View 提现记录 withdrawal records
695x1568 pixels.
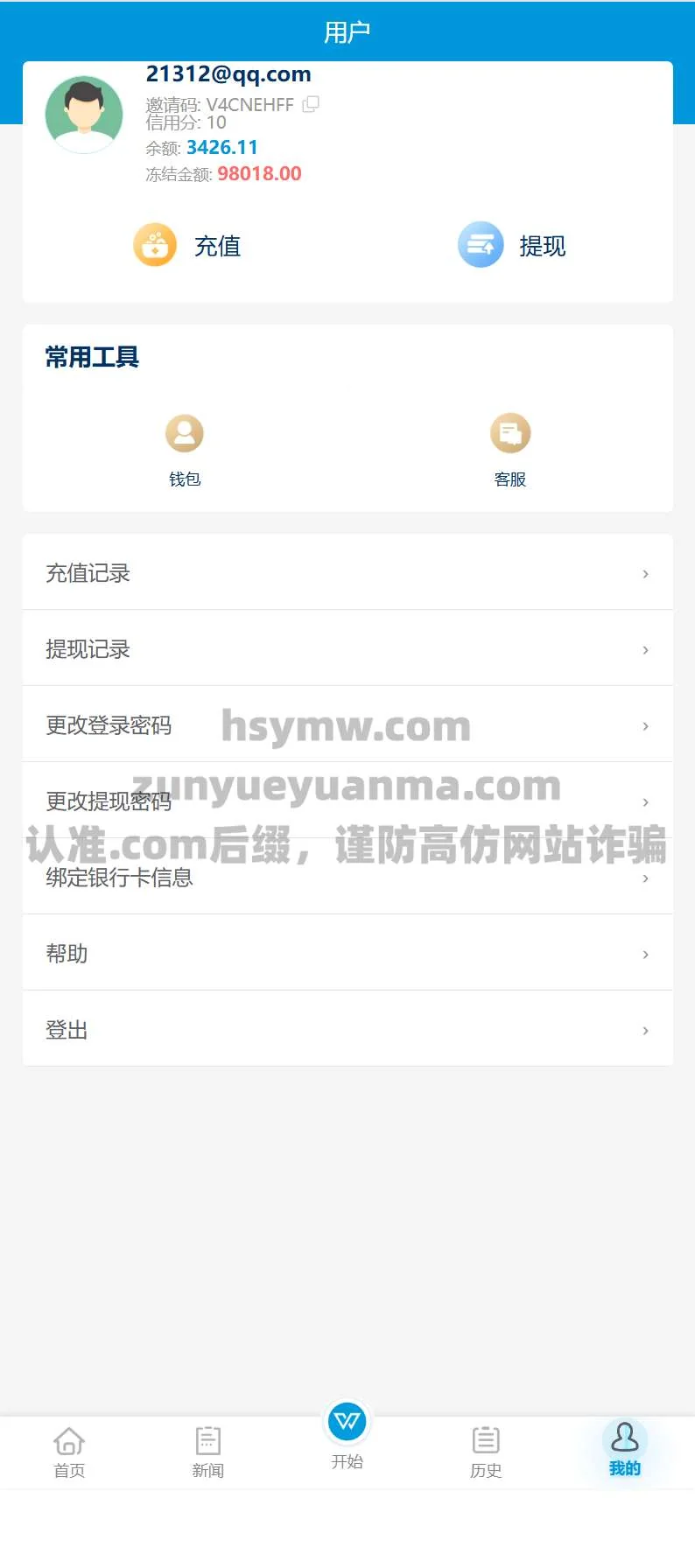click(x=347, y=649)
